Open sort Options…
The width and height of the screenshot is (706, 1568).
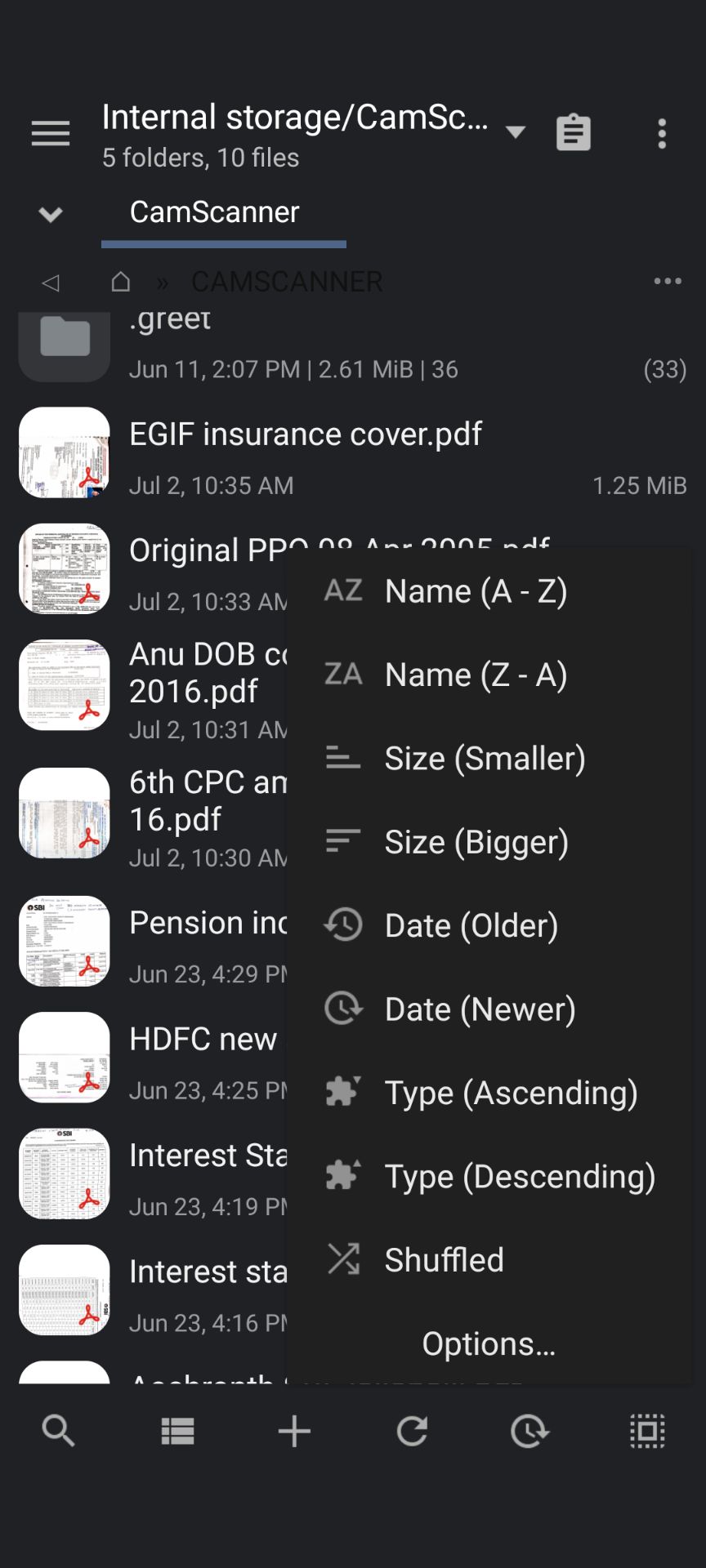click(x=489, y=1343)
